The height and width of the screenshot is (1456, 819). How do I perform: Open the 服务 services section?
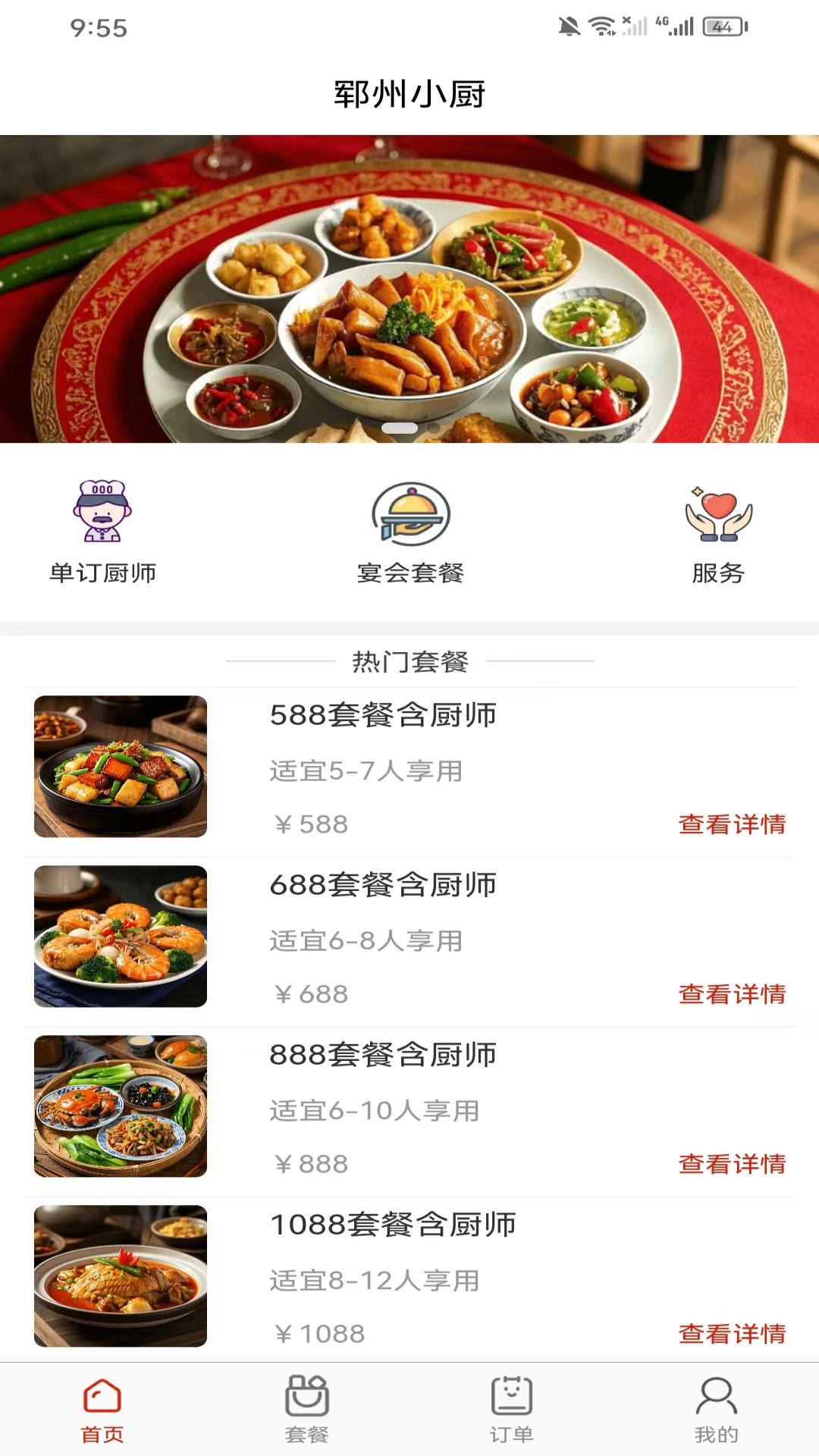tap(718, 531)
